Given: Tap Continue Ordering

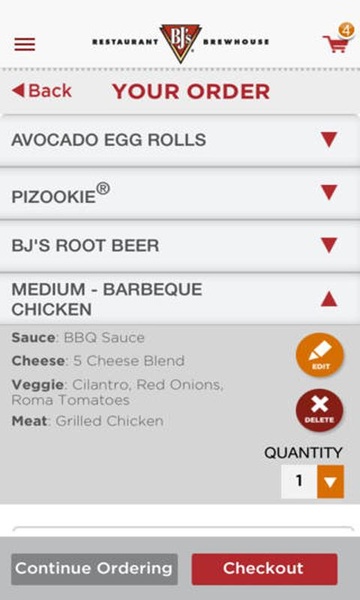Looking at the screenshot, I should [x=94, y=569].
